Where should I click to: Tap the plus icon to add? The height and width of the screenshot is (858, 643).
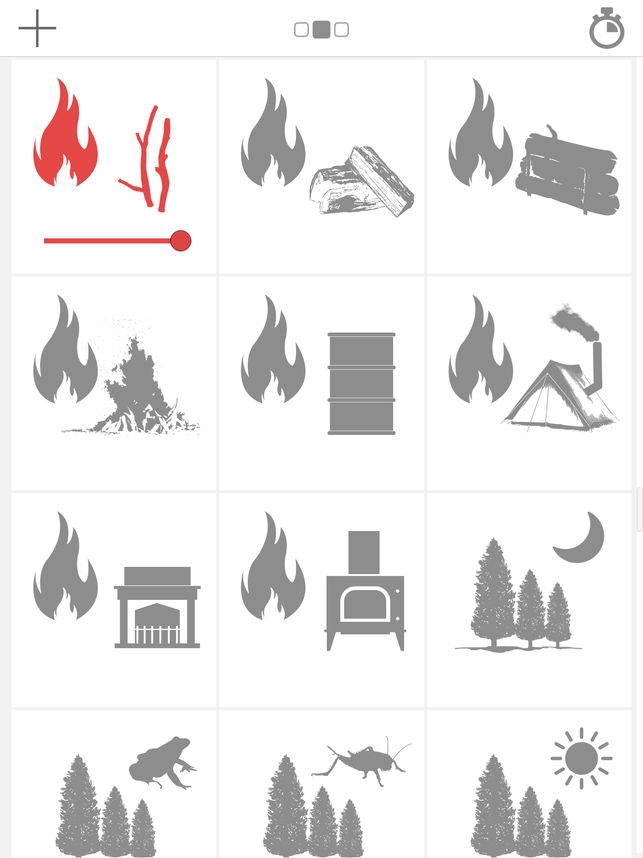tap(37, 29)
